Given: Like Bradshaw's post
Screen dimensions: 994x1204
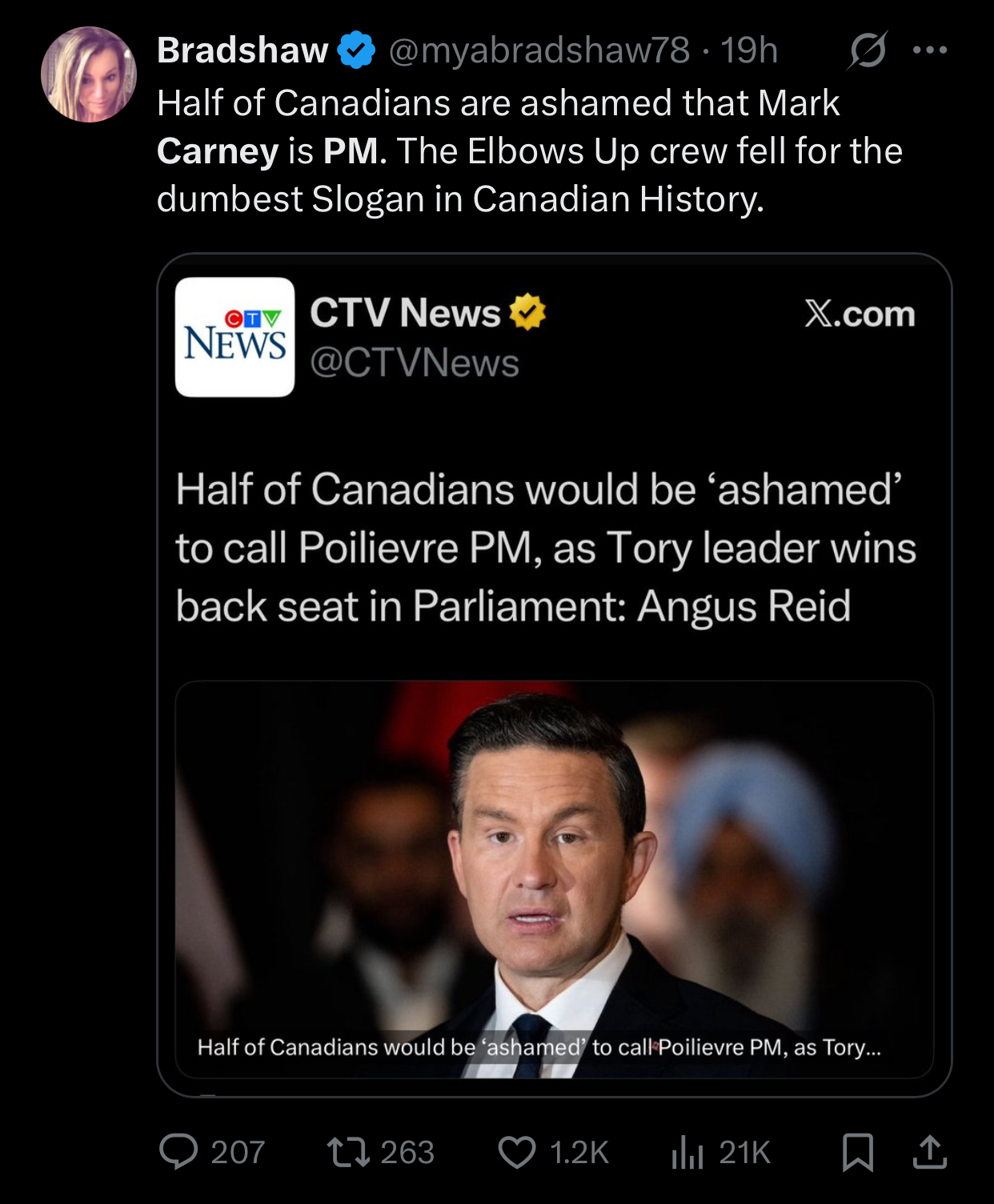Looking at the screenshot, I should 517,1152.
